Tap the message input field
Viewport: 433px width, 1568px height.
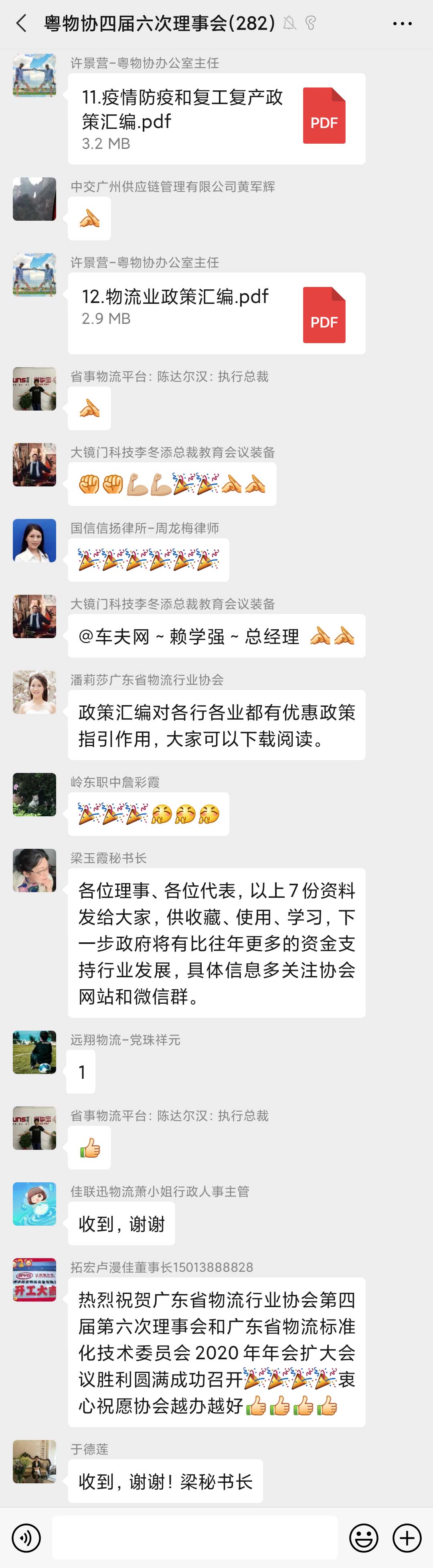(x=194, y=1537)
